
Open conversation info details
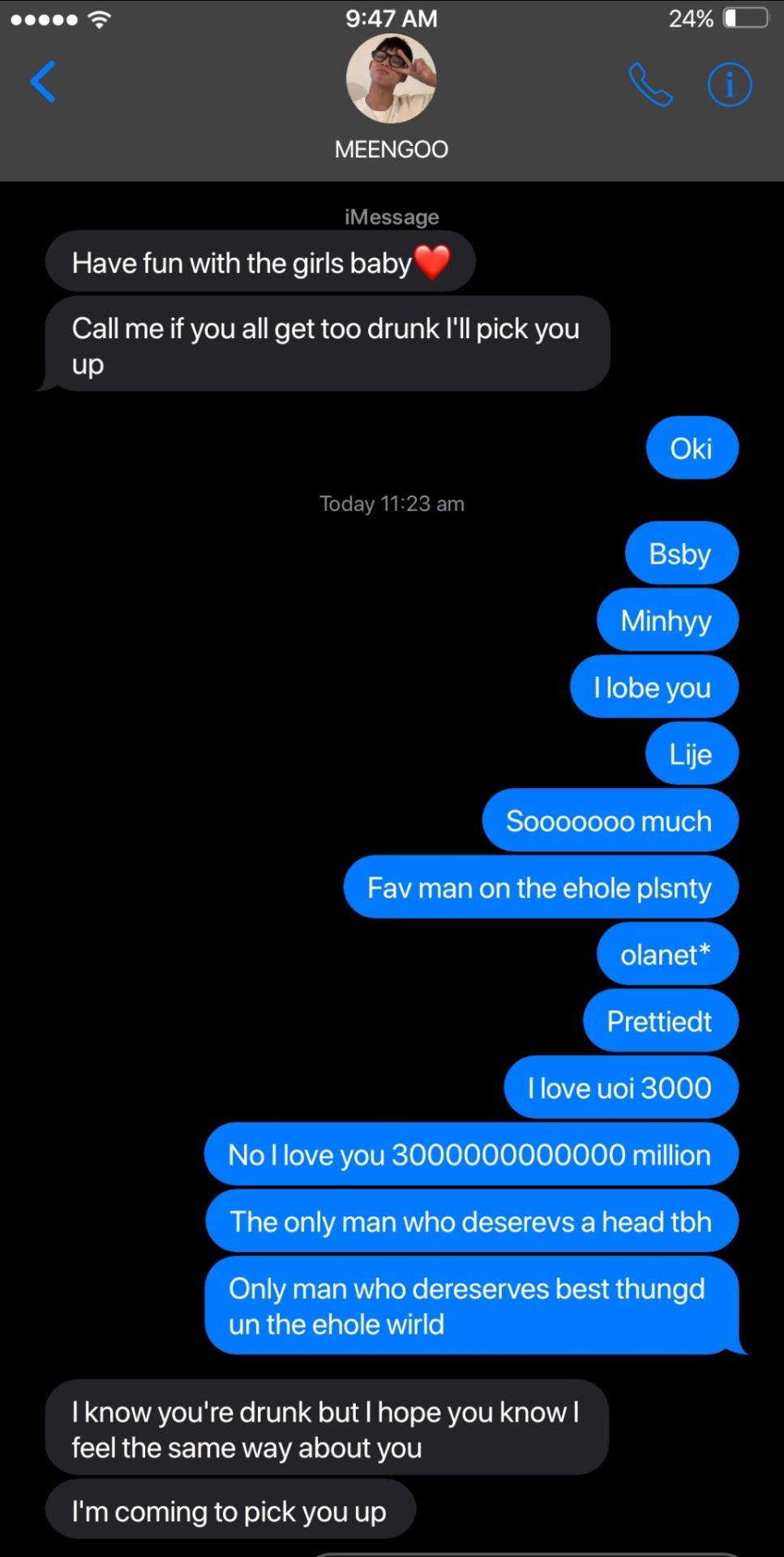tap(730, 84)
